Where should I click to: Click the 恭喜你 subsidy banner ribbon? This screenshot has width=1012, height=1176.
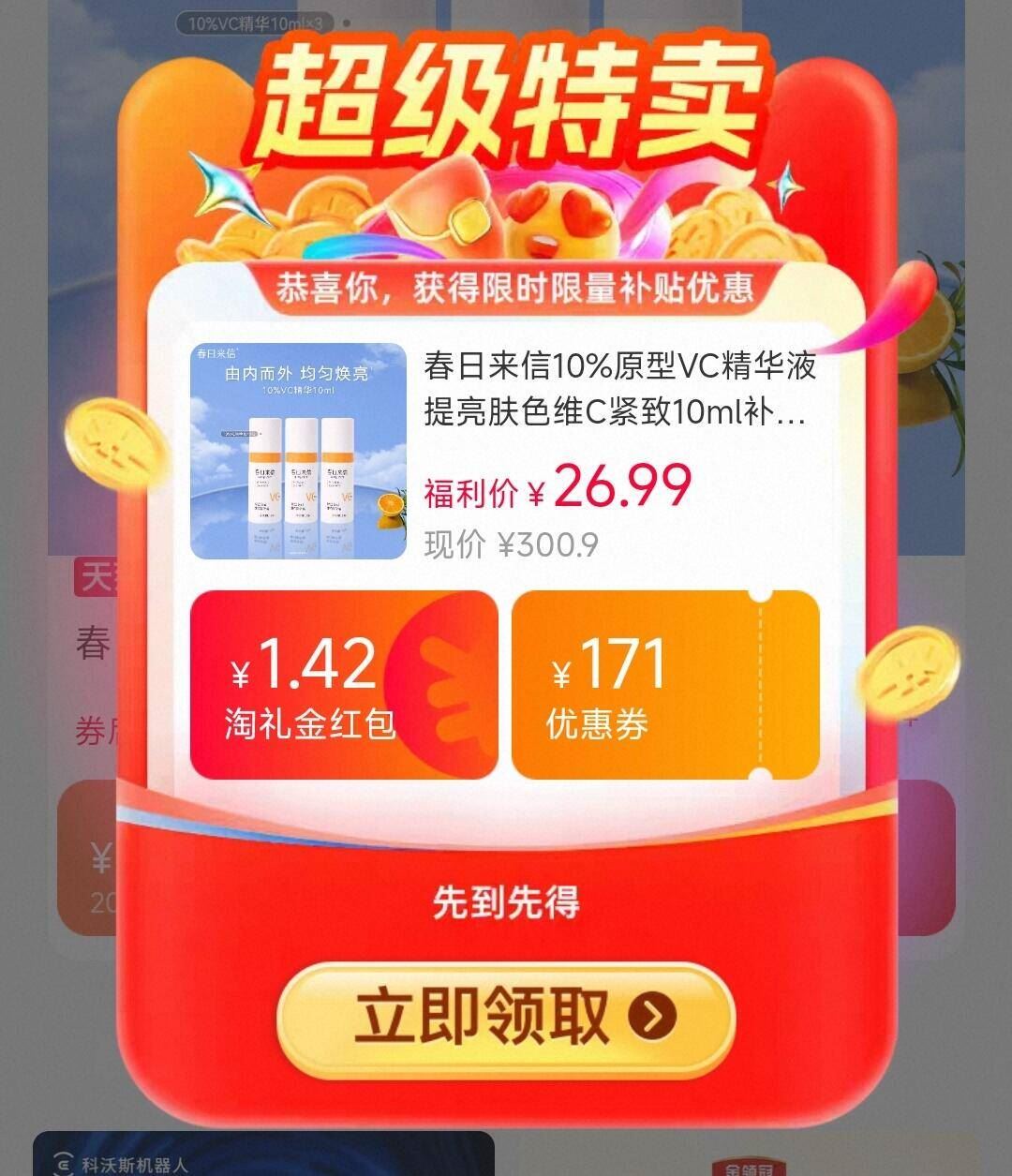(x=506, y=289)
